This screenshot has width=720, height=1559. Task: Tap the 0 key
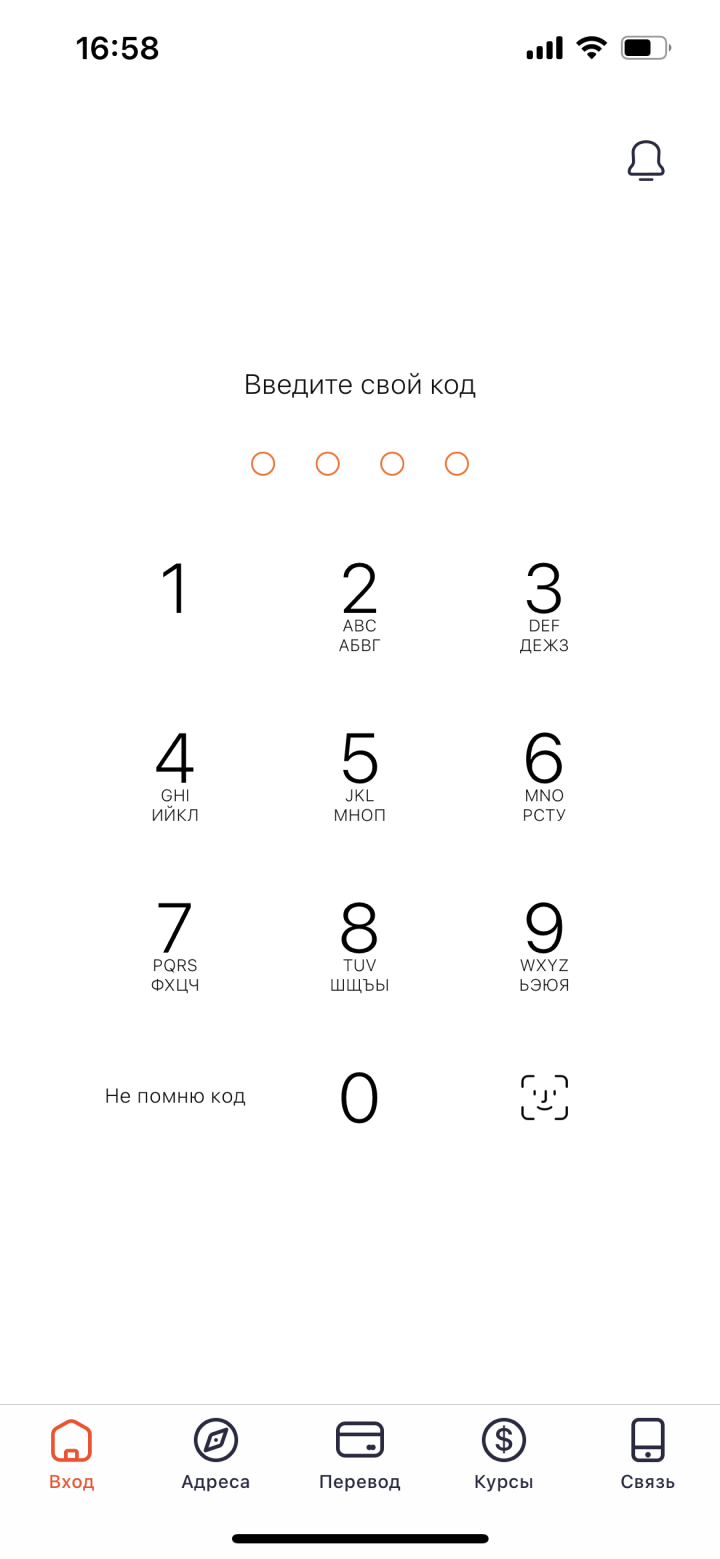(360, 1098)
